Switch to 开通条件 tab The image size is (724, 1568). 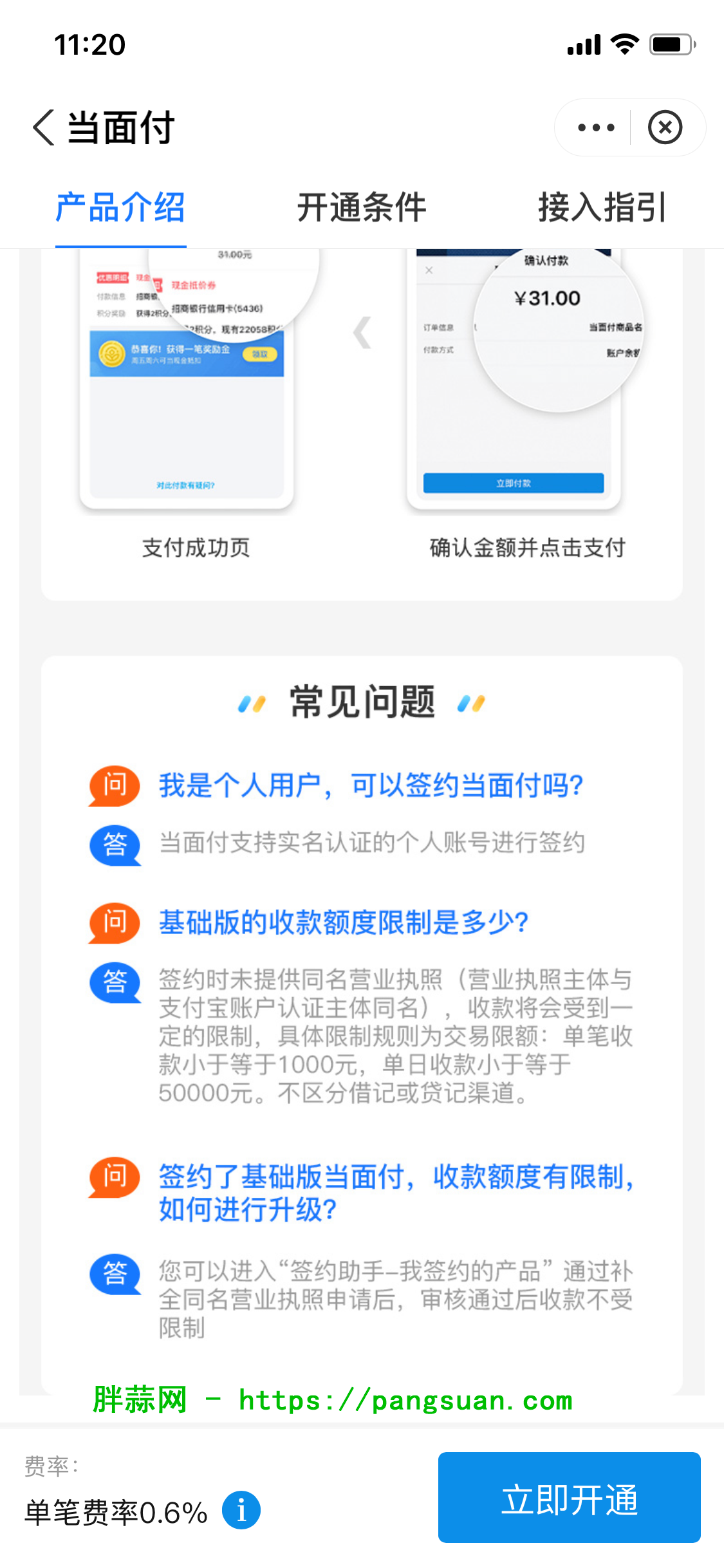(361, 208)
